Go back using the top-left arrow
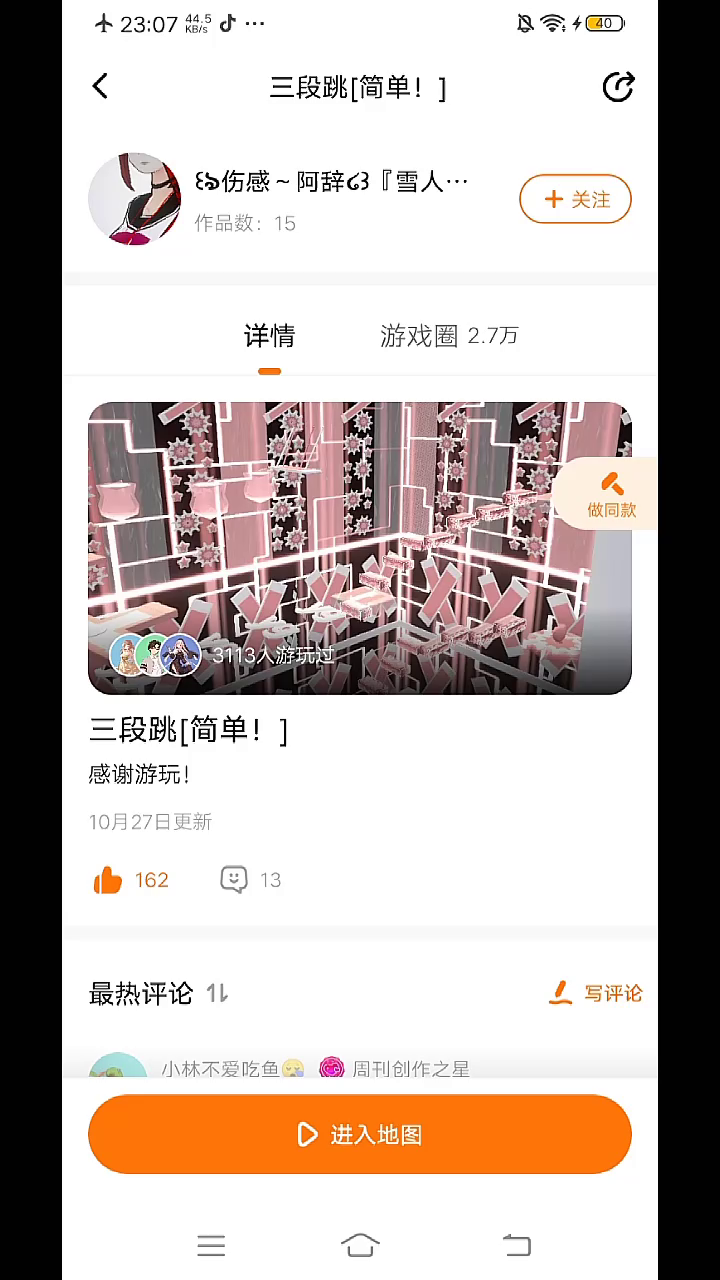The image size is (720, 1280). coord(100,86)
